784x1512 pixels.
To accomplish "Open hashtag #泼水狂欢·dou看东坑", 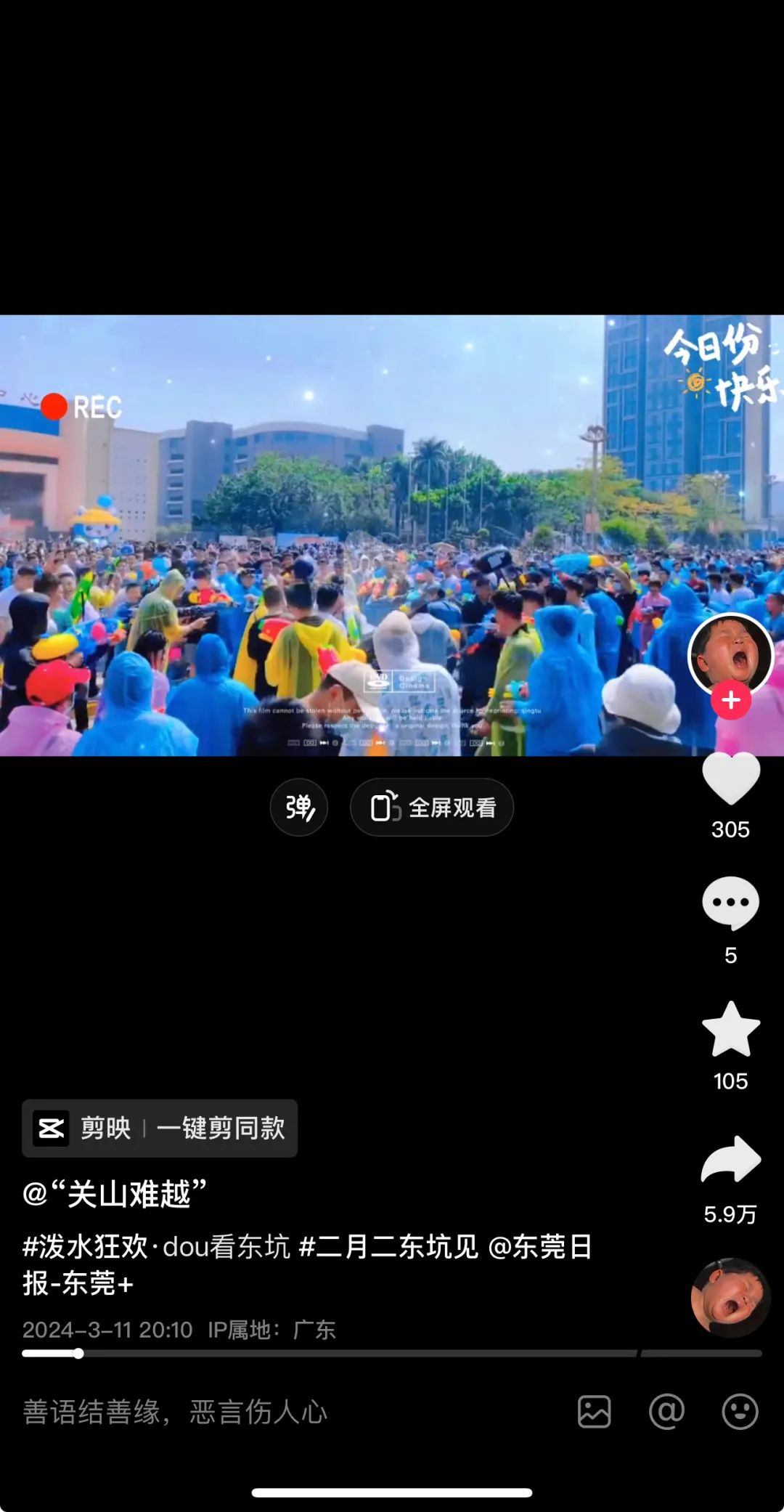I will [x=156, y=1246].
